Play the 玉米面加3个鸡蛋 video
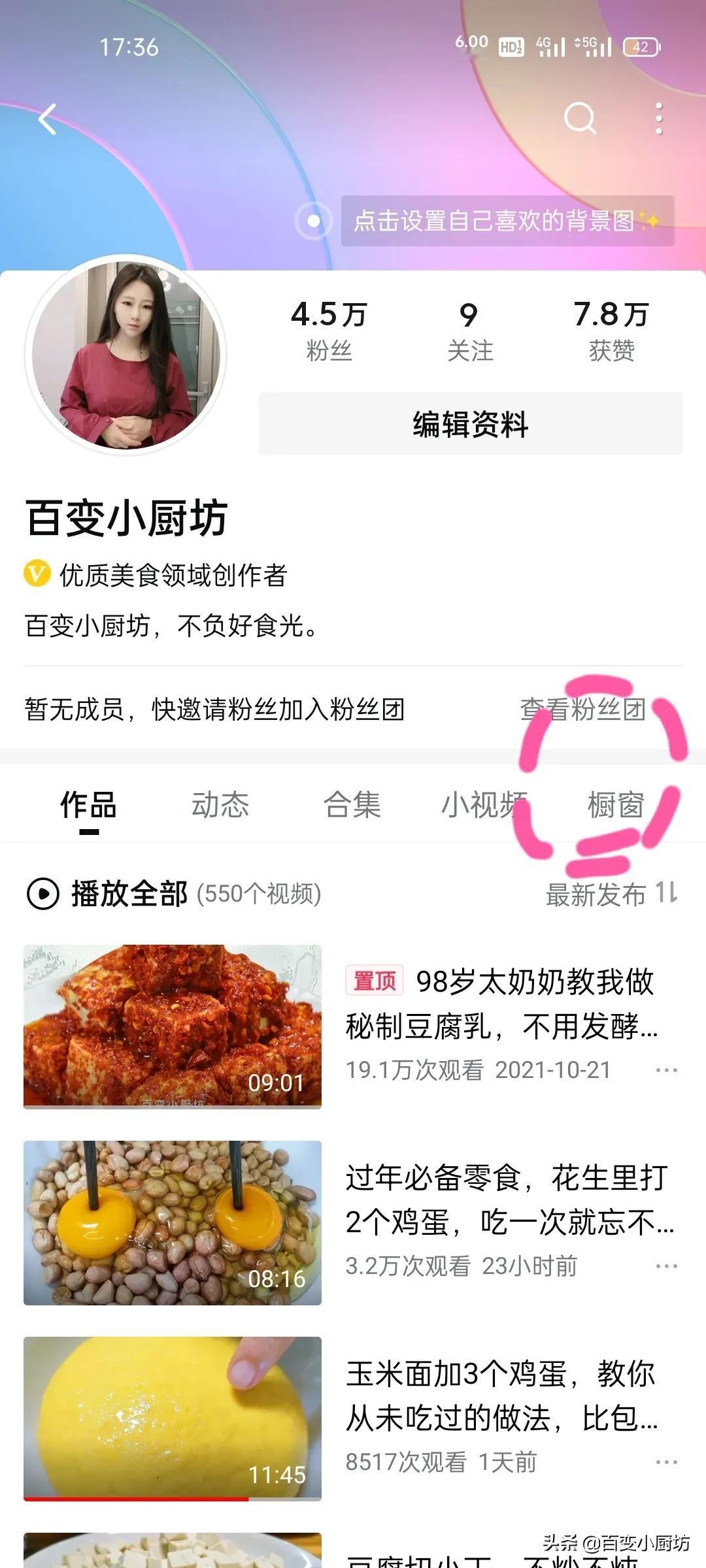The width and height of the screenshot is (706, 1568). [173, 1418]
